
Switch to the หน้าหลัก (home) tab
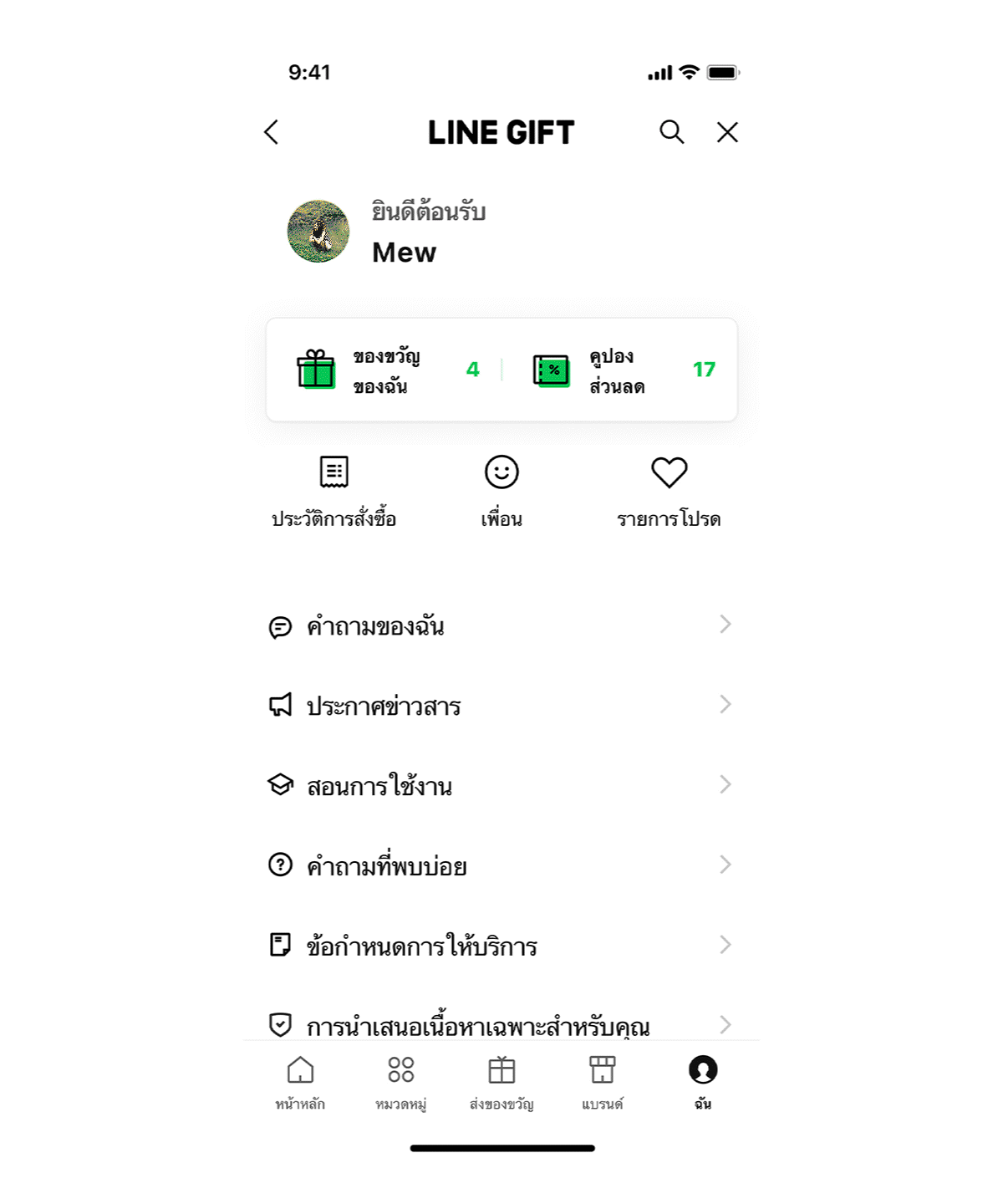coord(300,1083)
